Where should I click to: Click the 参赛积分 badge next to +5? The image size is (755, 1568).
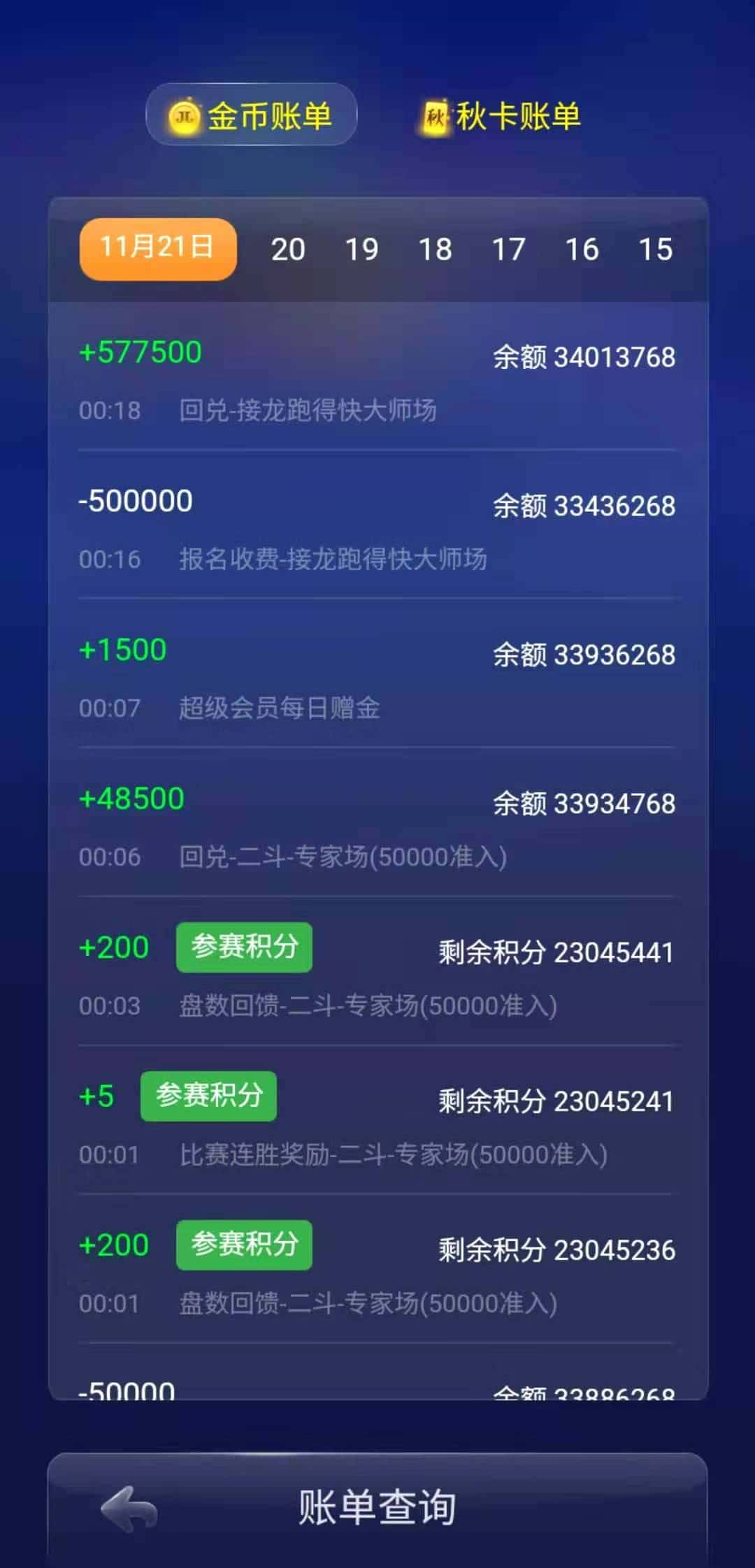coord(208,1096)
